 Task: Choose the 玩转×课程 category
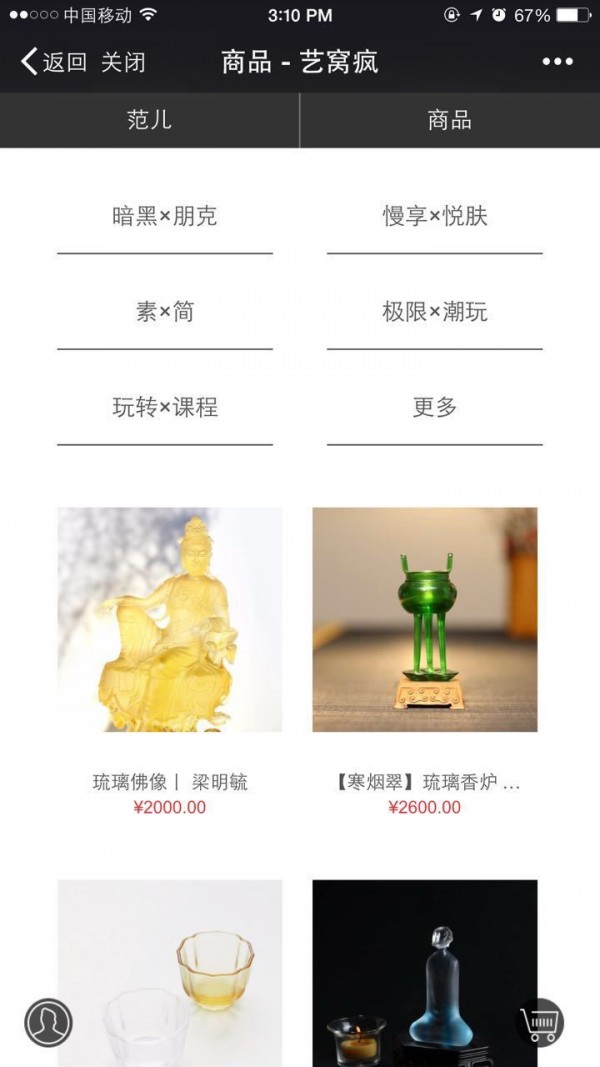[x=165, y=407]
